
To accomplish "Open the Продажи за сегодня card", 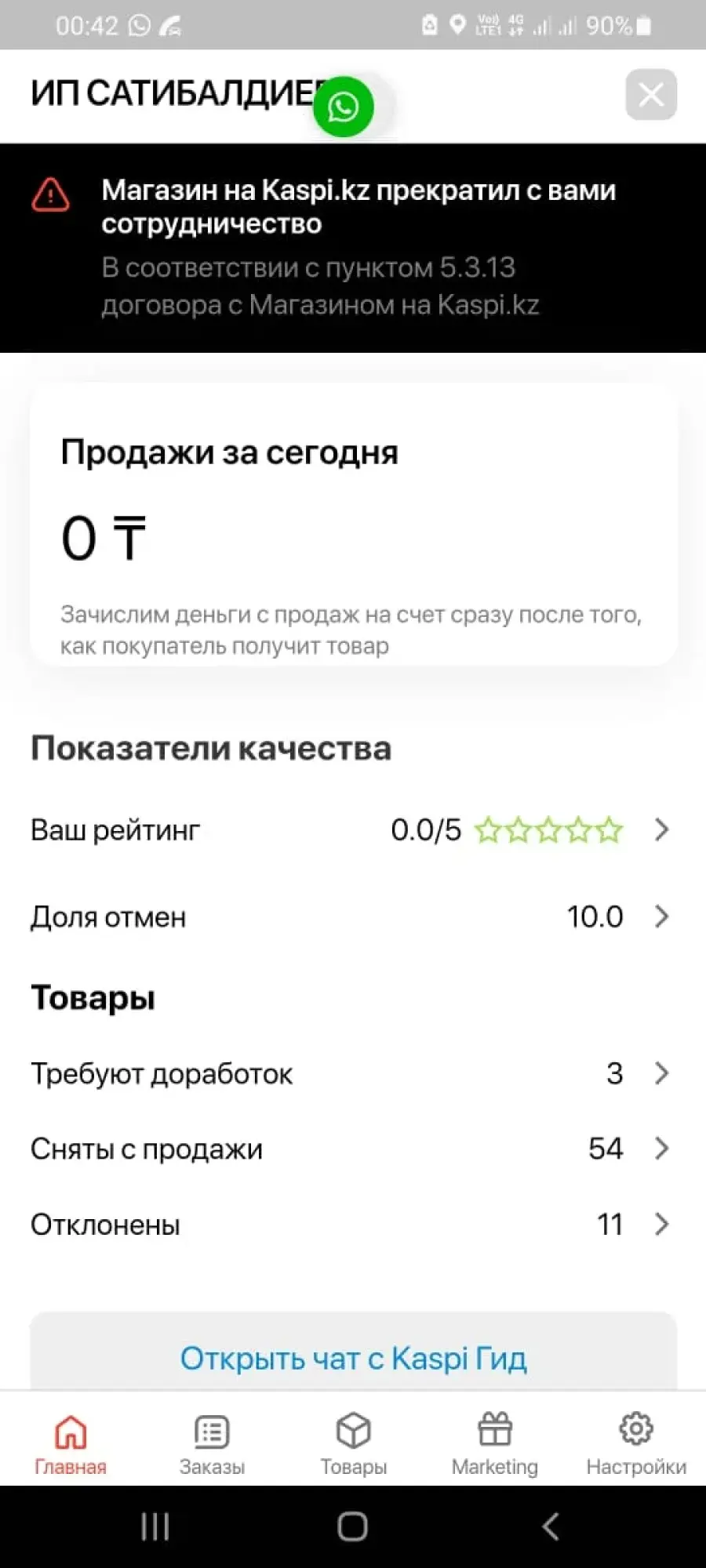I will pos(354,524).
